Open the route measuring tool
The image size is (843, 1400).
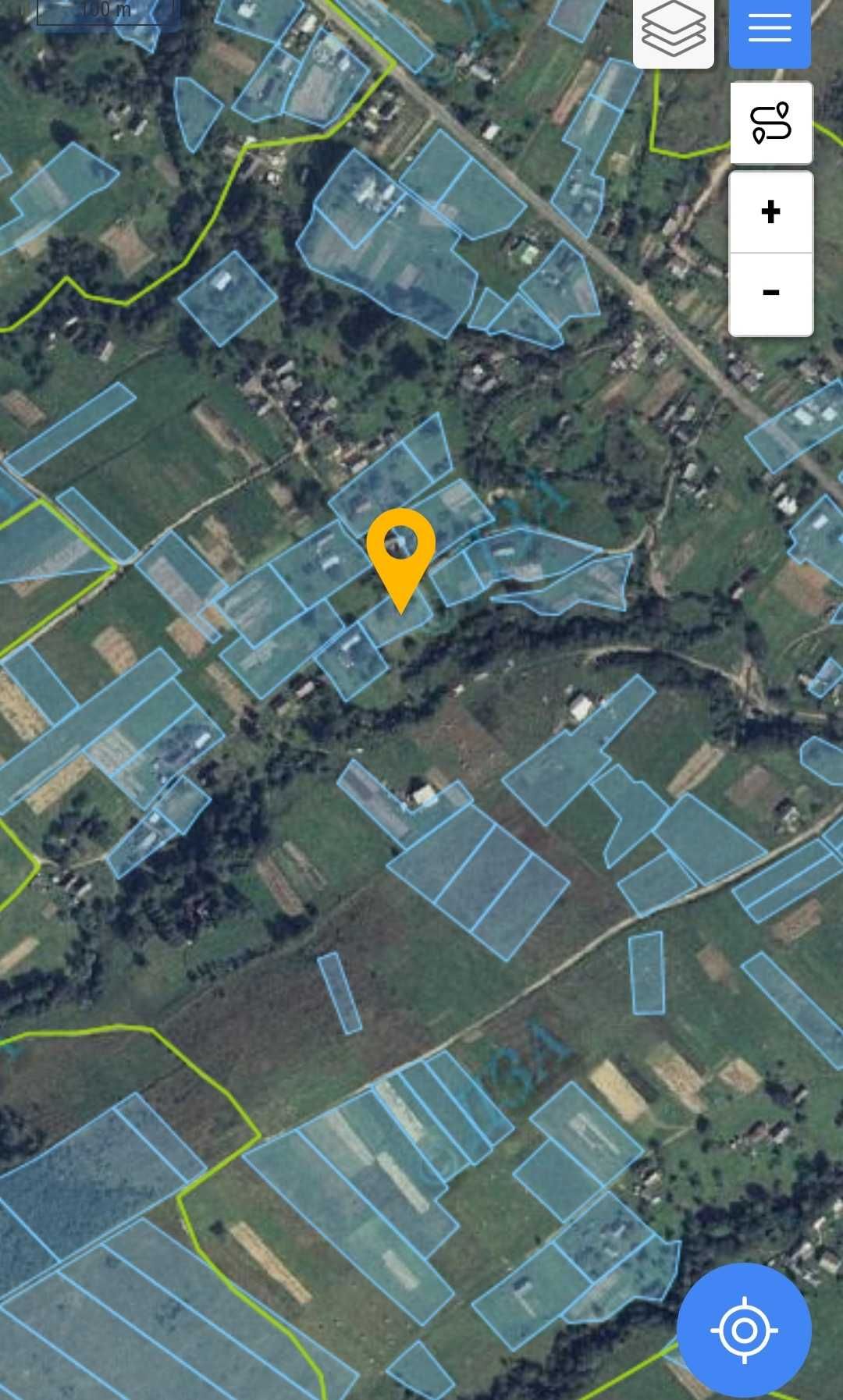tap(771, 123)
